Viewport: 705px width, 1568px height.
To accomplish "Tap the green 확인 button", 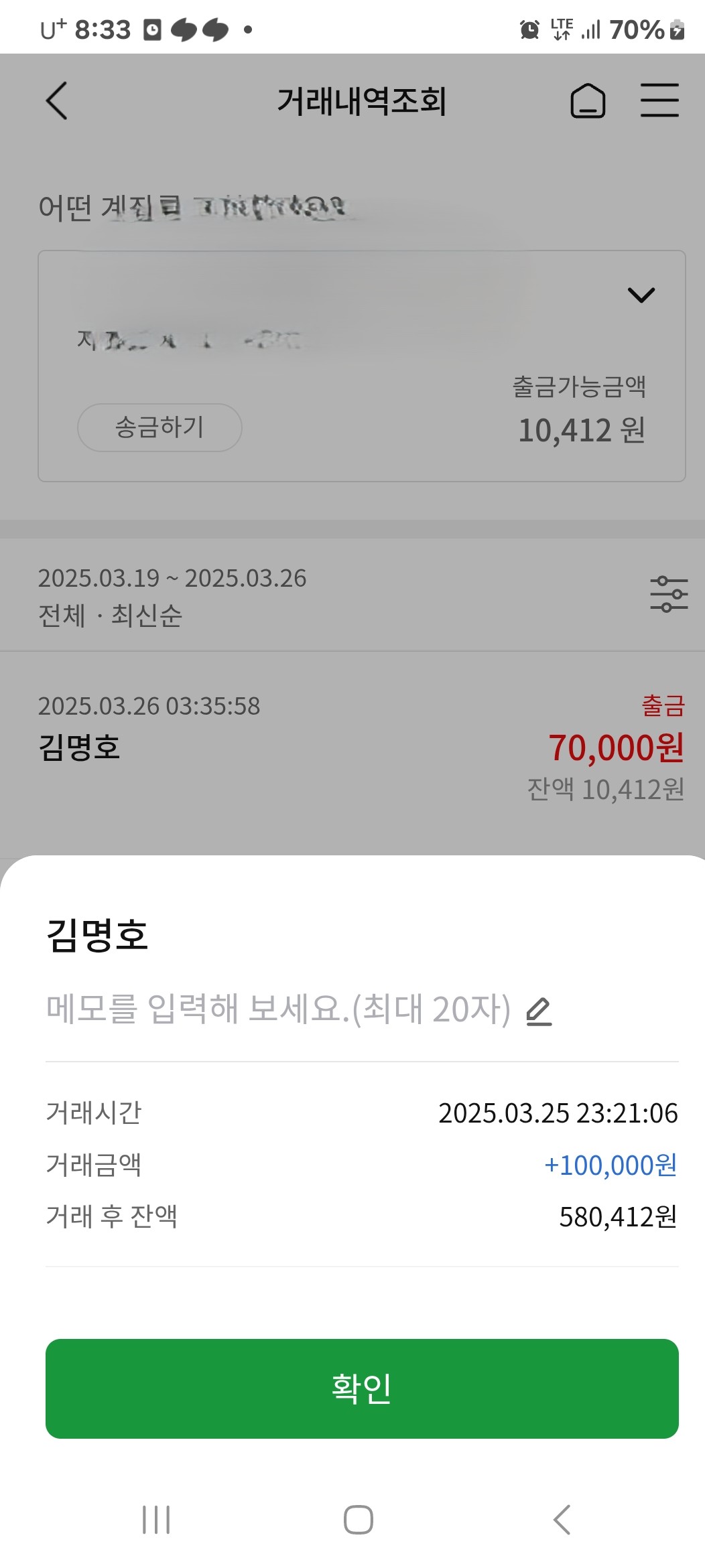I will pyautogui.click(x=362, y=1388).
